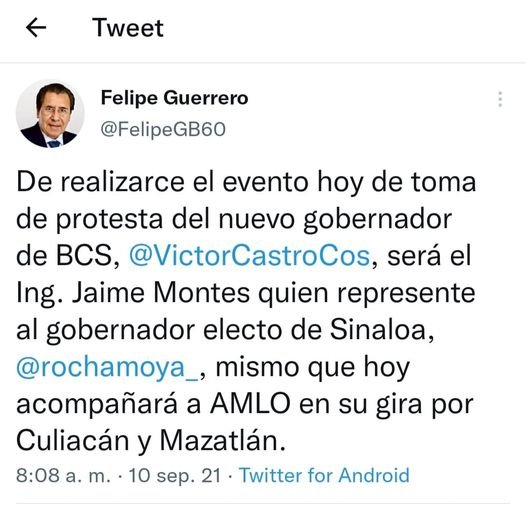Go back using the arrow icon
The image size is (526, 513).
tap(36, 28)
